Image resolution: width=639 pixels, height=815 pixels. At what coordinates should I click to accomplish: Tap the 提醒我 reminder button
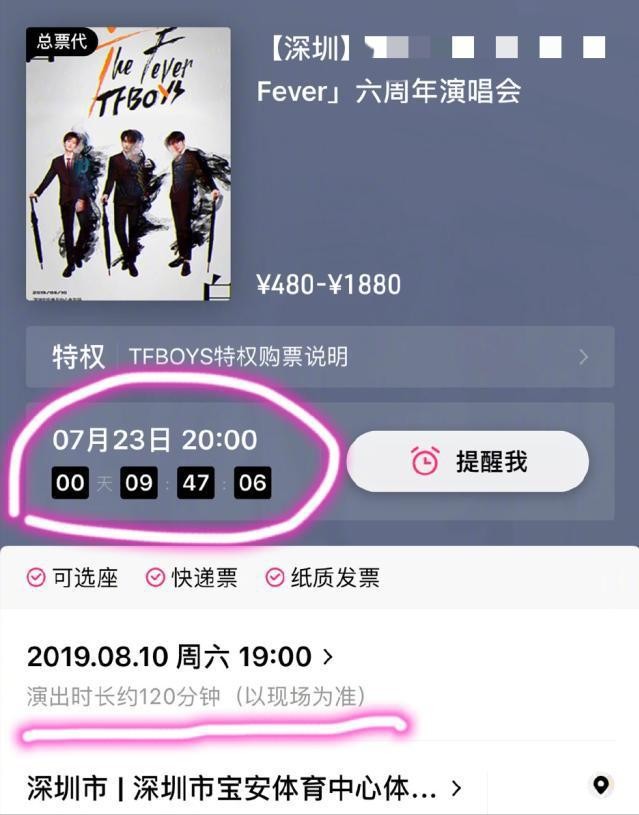(467, 461)
